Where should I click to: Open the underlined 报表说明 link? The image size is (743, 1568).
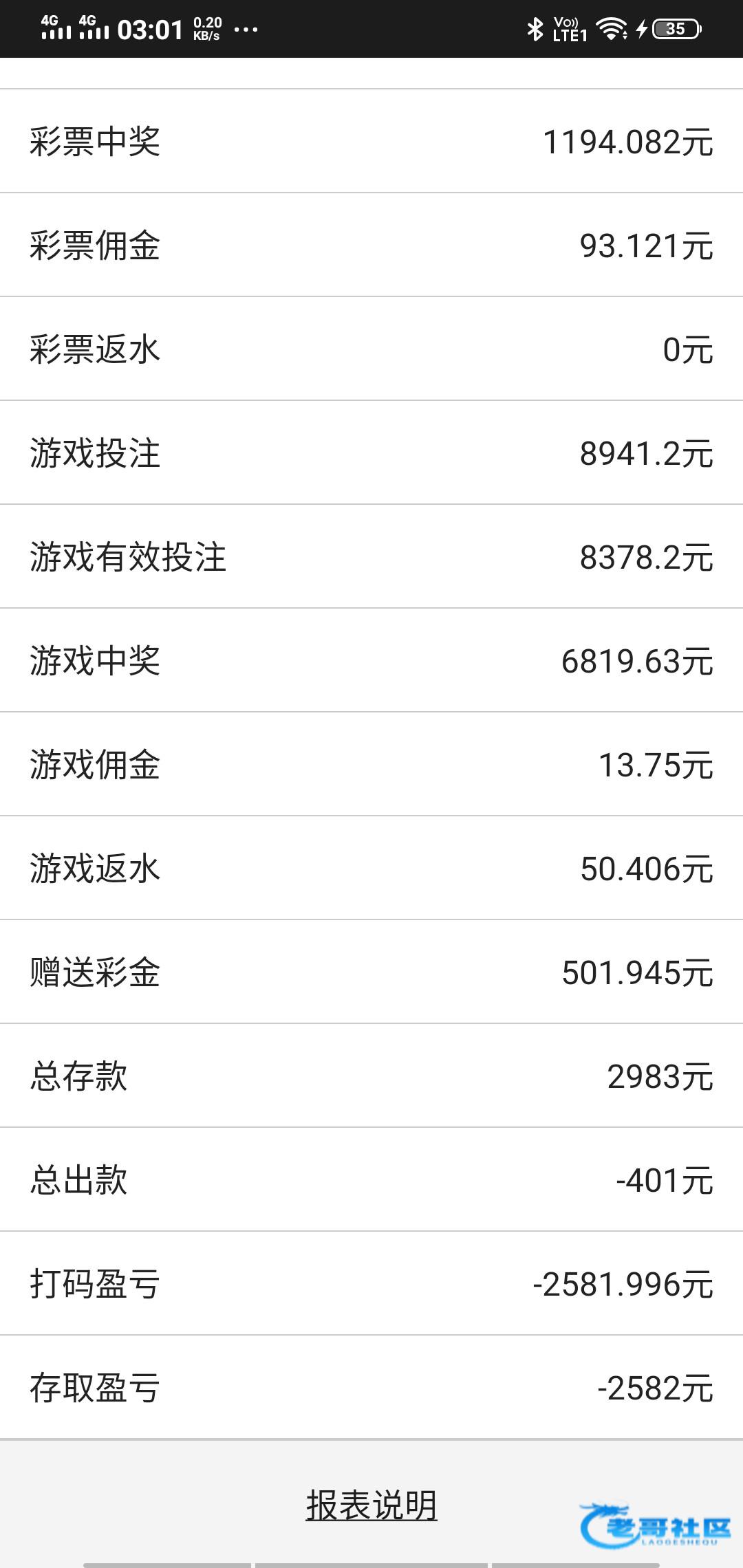point(371,1505)
